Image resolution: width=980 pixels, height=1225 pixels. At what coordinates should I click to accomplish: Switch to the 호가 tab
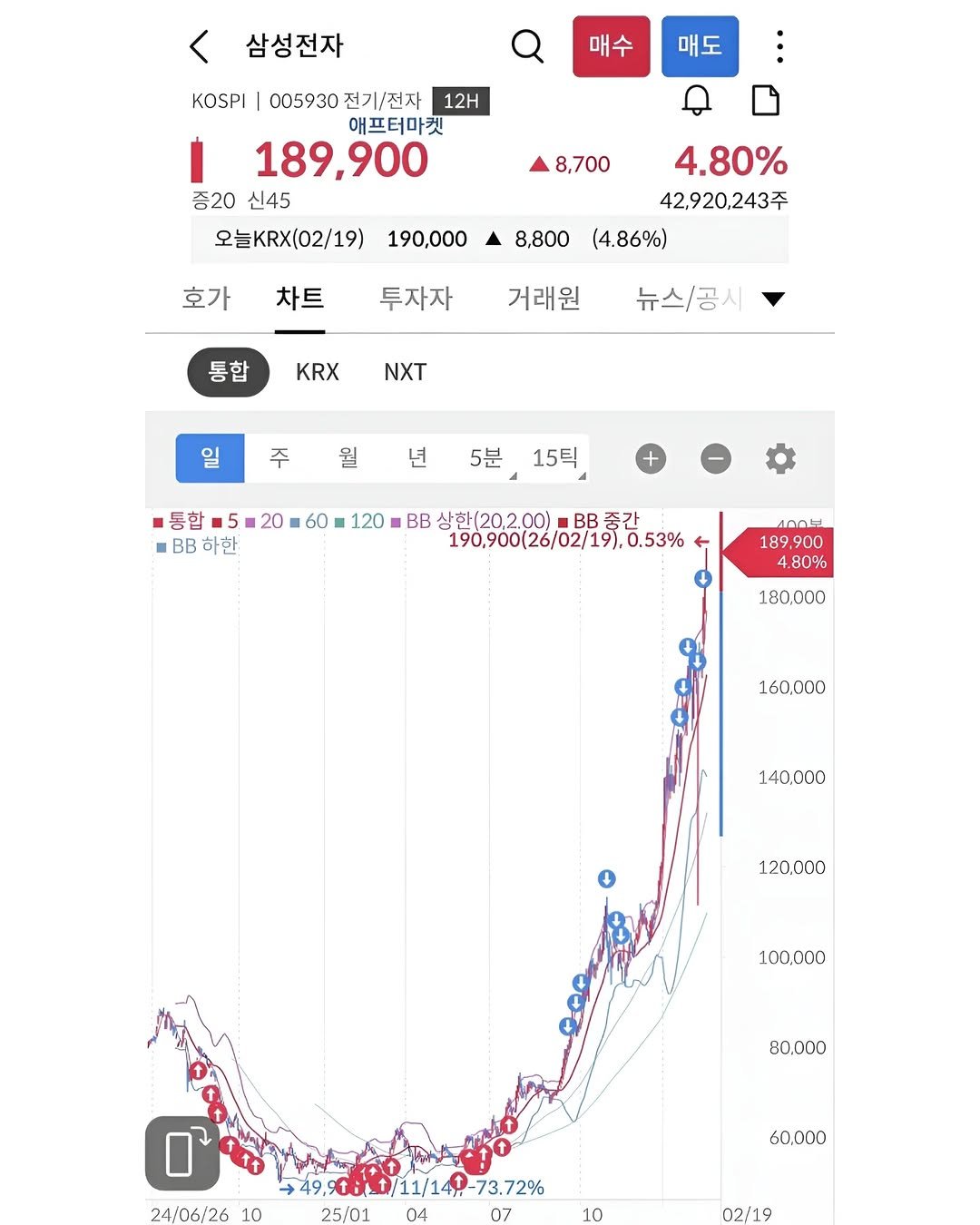207,299
